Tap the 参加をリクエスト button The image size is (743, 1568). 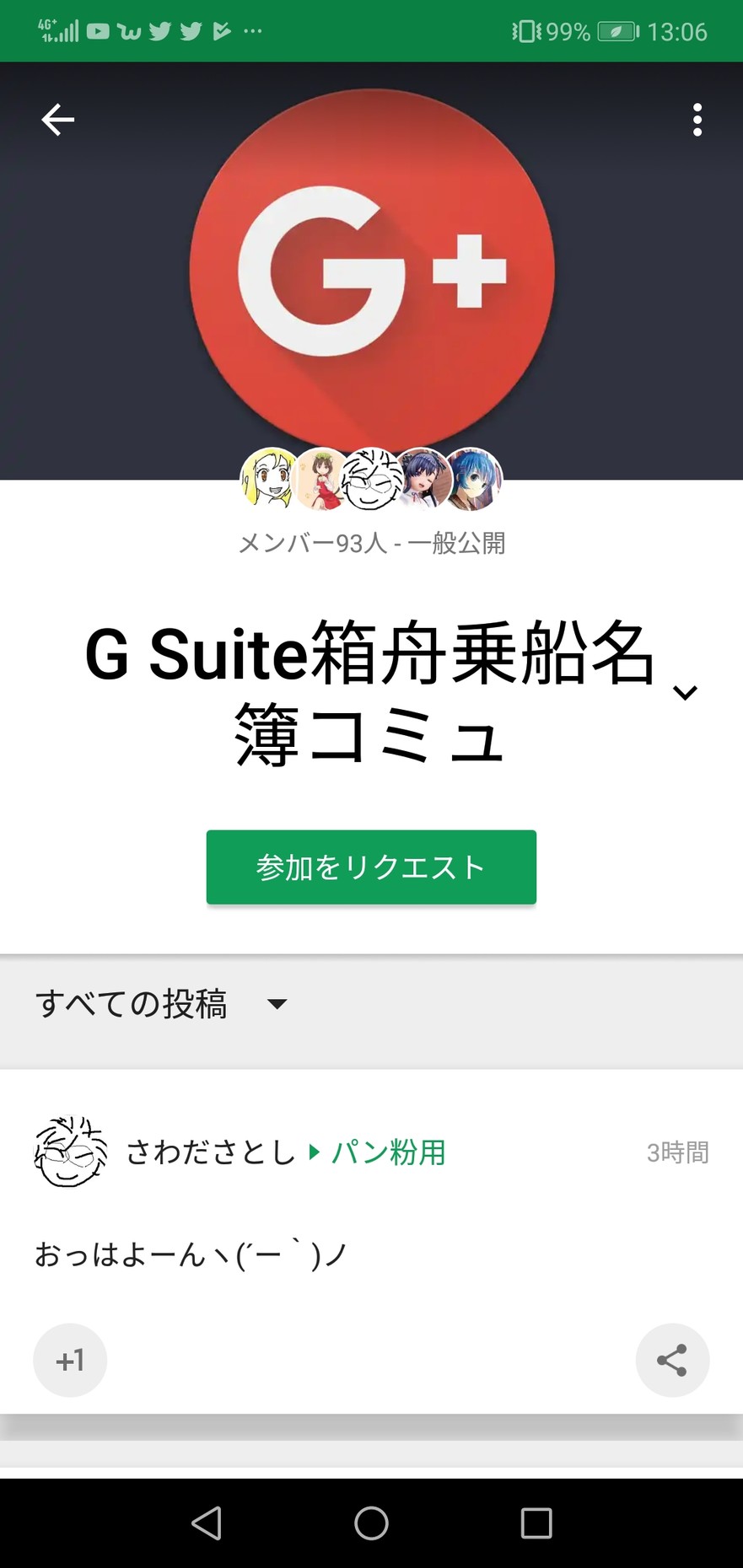tap(371, 867)
